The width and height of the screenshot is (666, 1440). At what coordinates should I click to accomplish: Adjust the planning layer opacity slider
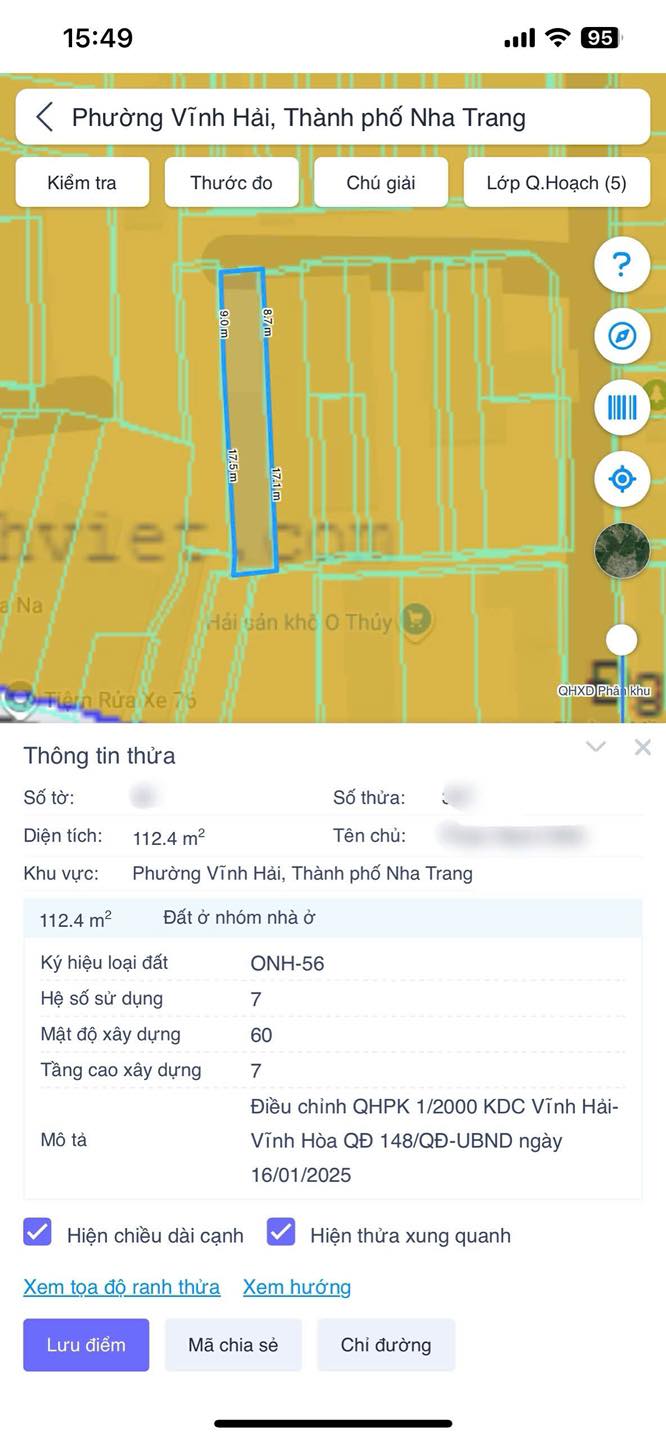pyautogui.click(x=622, y=640)
